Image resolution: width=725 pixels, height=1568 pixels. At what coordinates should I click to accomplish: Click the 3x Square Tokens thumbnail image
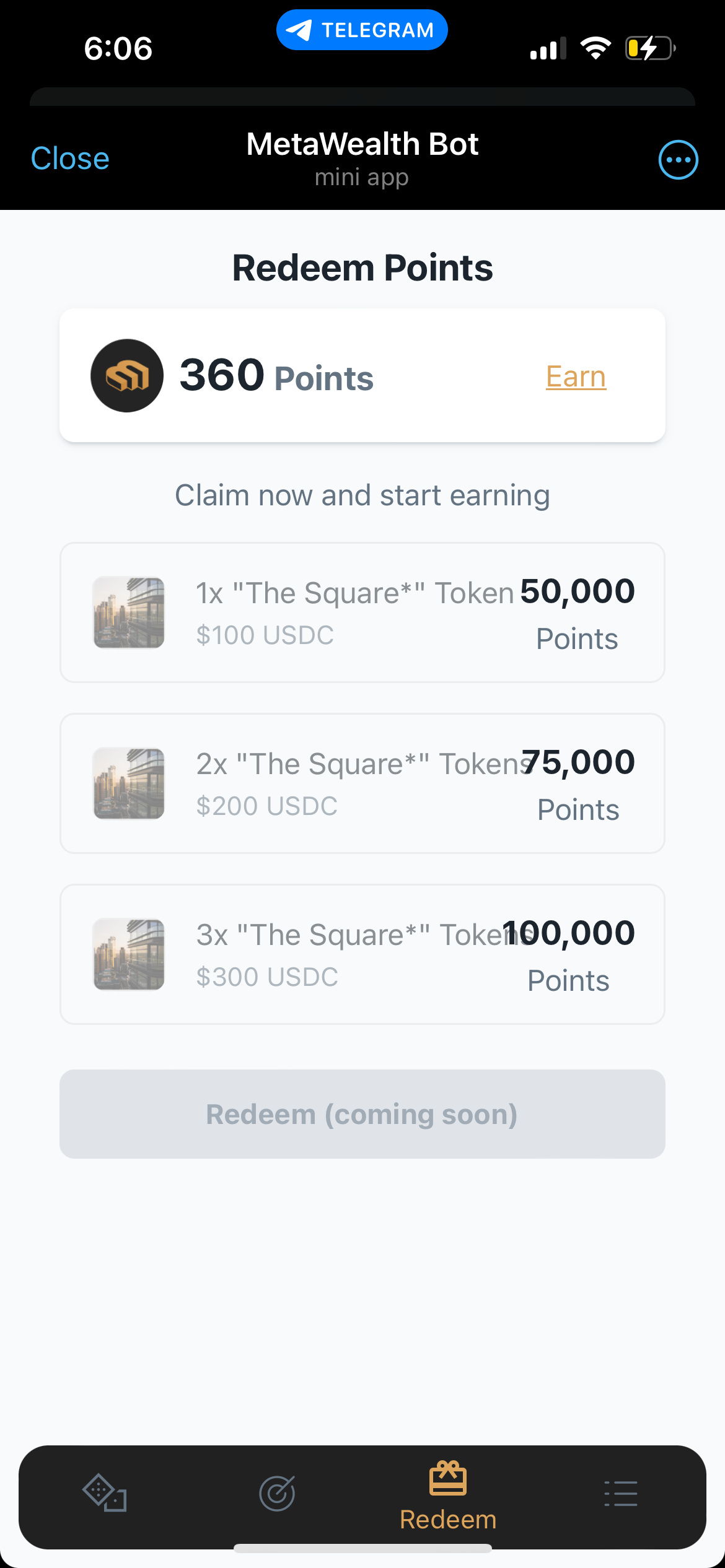point(128,954)
